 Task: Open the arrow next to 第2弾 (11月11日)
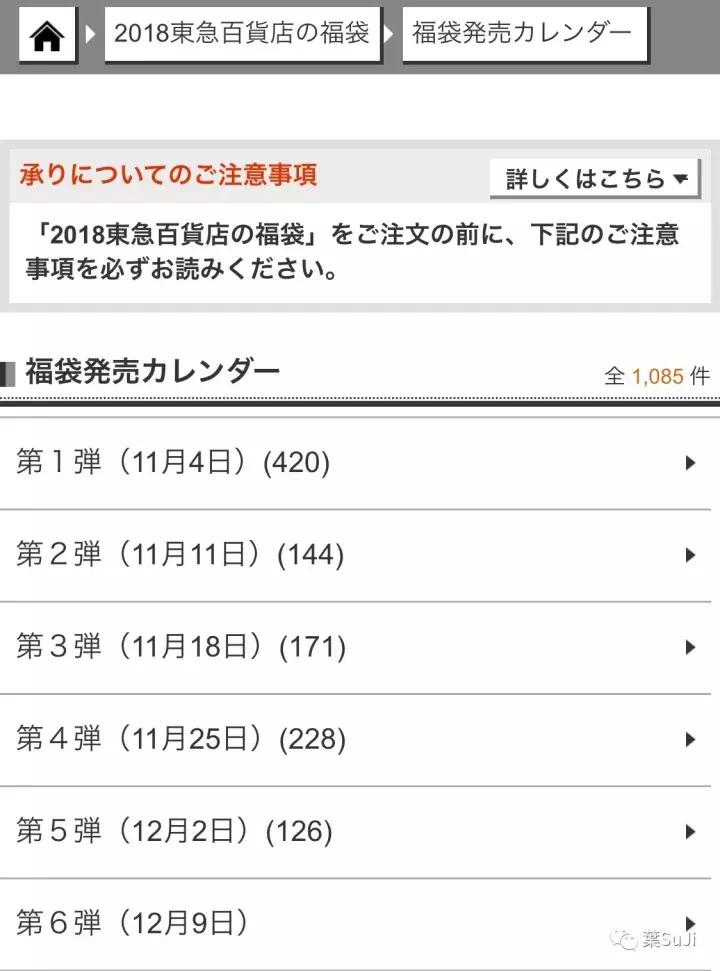pos(690,555)
